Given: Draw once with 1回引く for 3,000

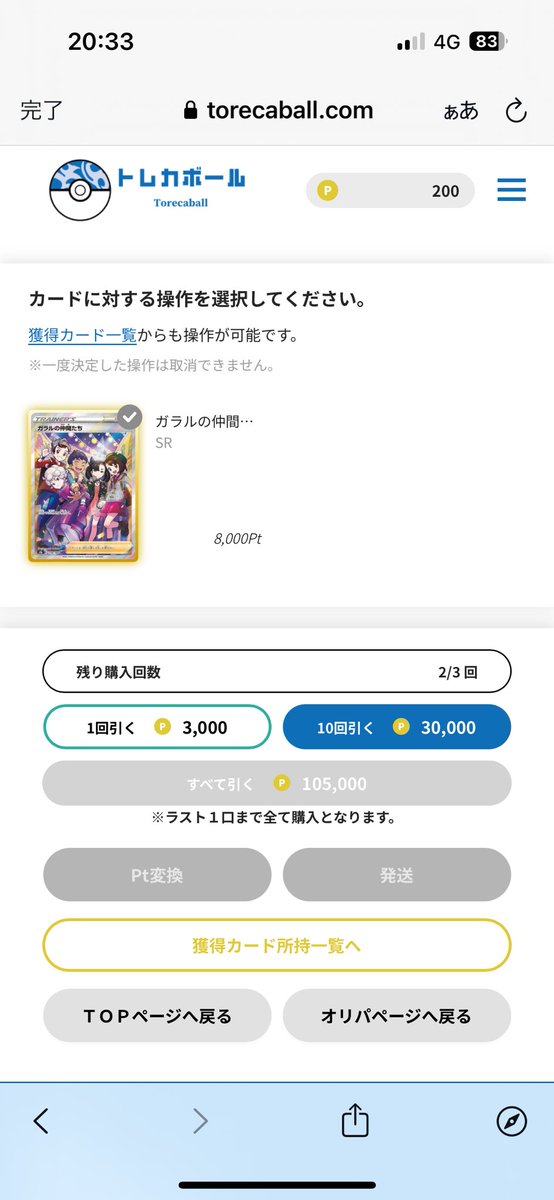Looking at the screenshot, I should click(156, 727).
